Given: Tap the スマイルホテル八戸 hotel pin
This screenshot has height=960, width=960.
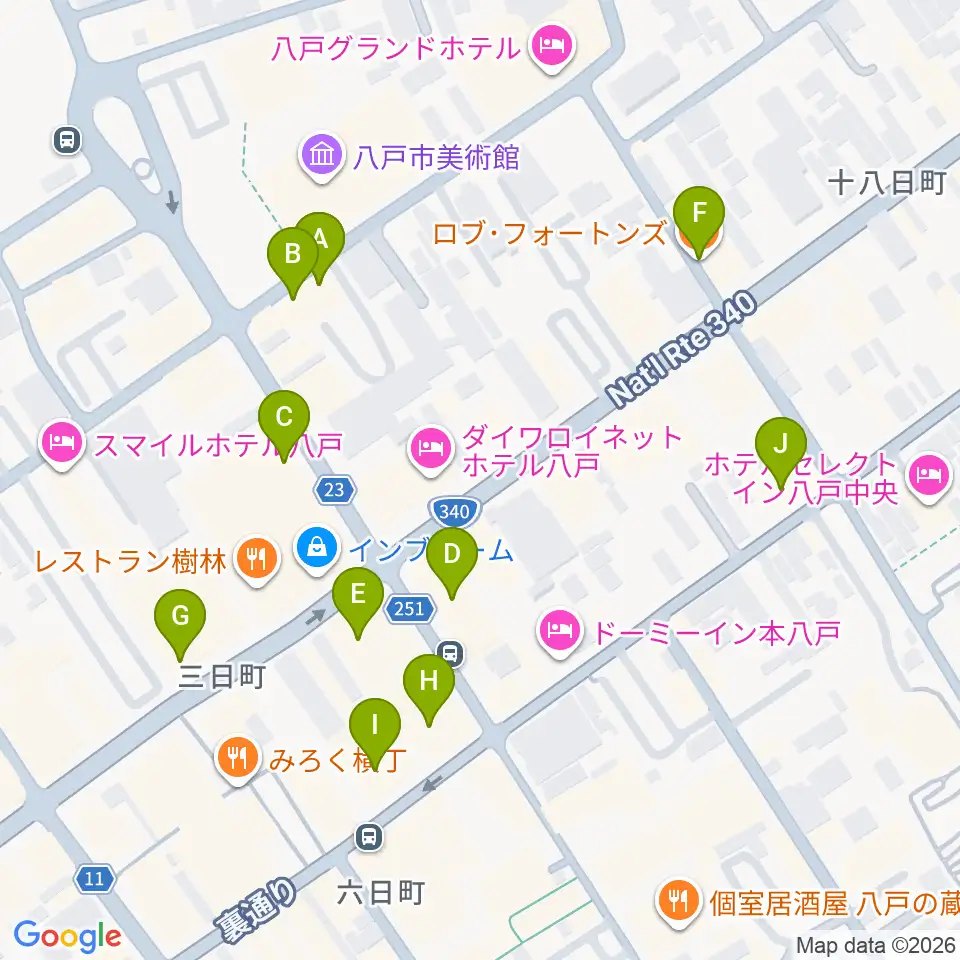Looking at the screenshot, I should tap(62, 443).
